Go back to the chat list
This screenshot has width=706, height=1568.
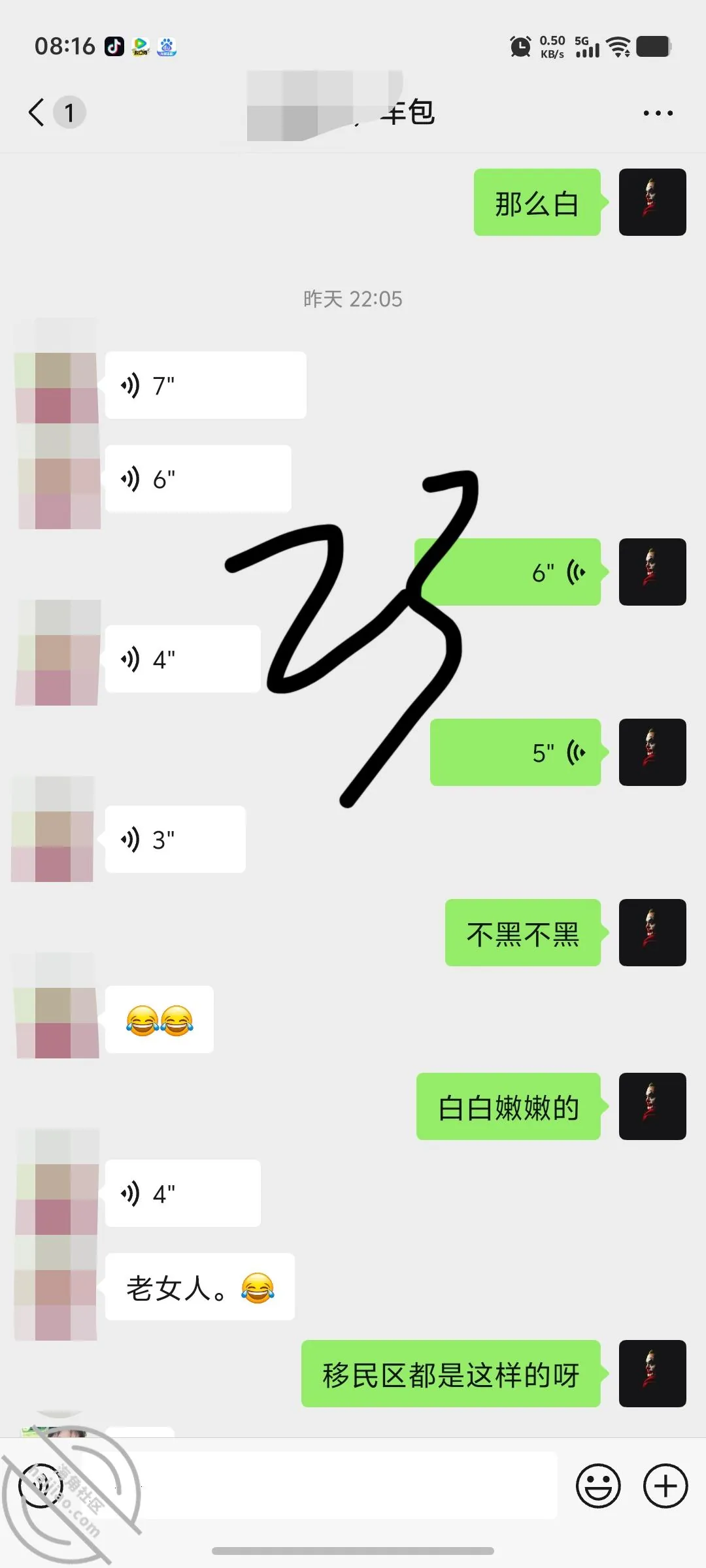(37, 112)
